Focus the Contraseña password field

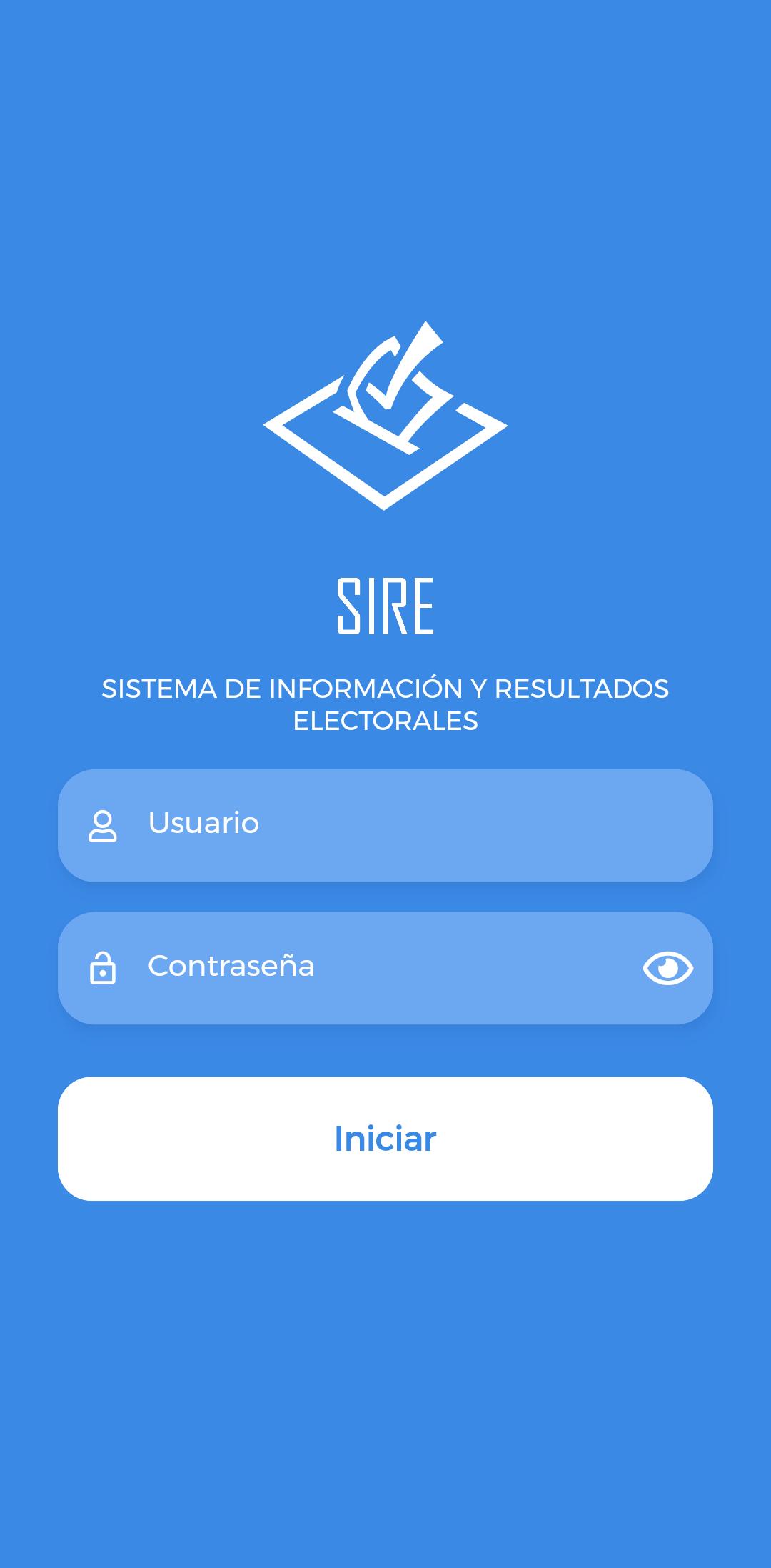pos(371,967)
